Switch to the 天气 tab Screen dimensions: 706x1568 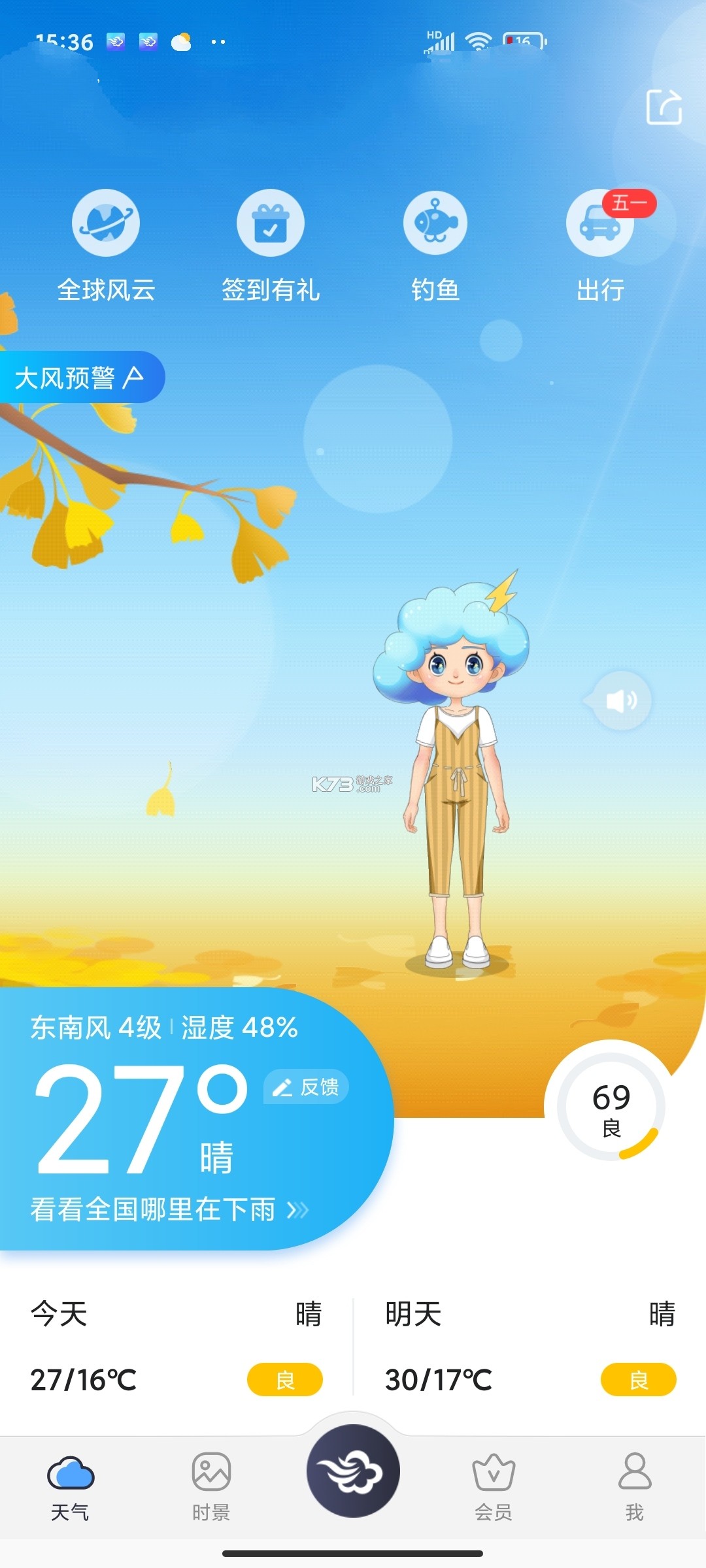click(71, 1483)
